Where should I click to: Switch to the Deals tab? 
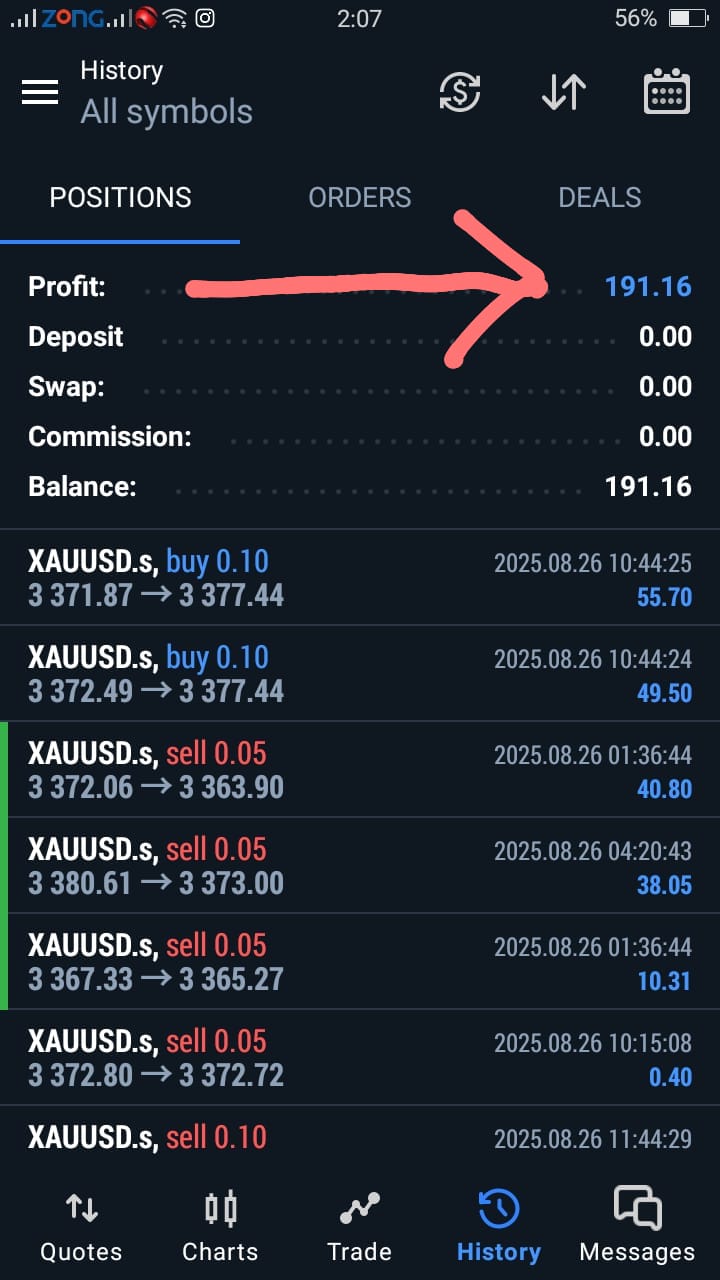600,197
